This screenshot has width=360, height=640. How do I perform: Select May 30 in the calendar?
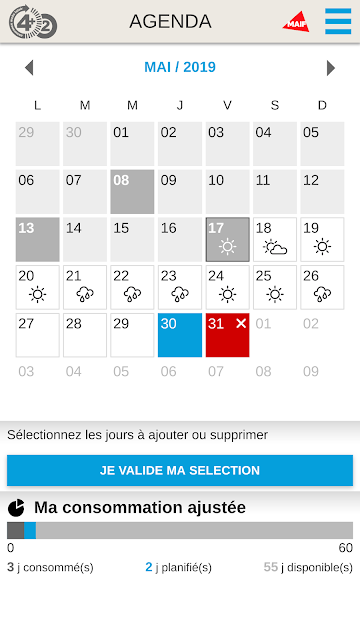180,335
